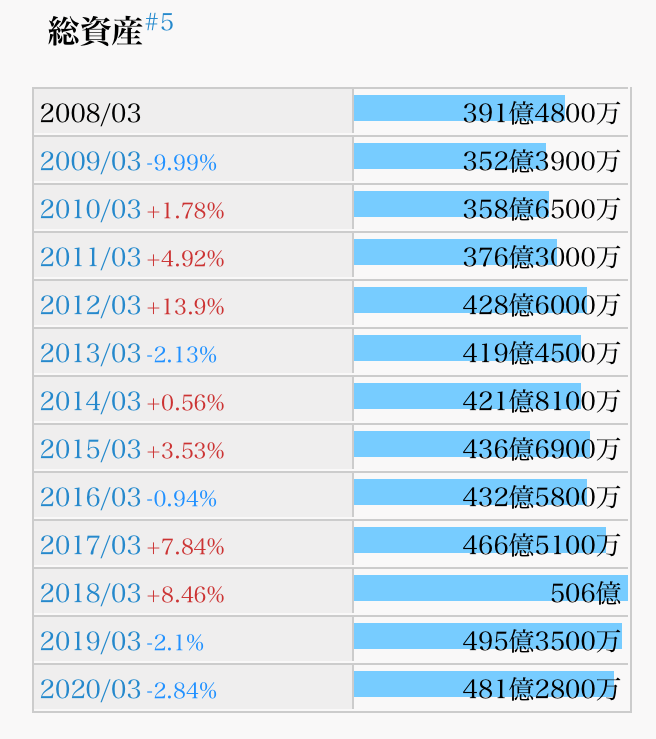
Task: View the 2013/03 period details
Action: pos(90,354)
